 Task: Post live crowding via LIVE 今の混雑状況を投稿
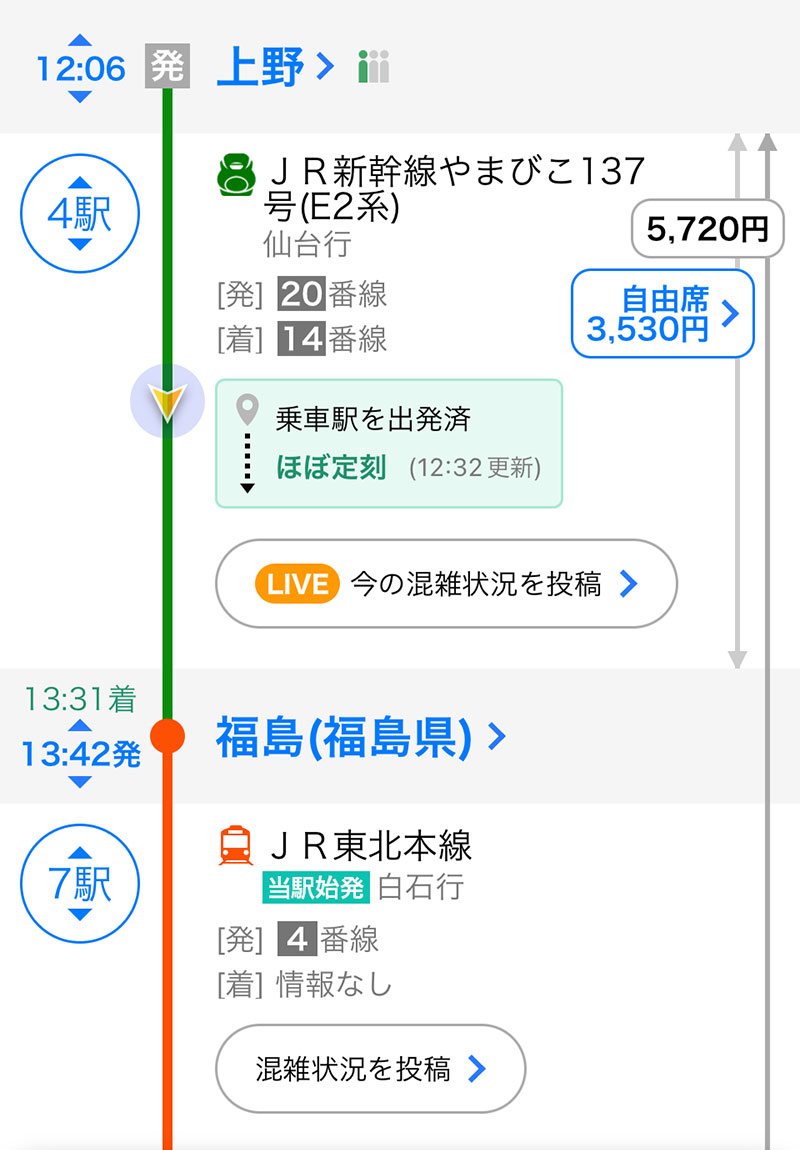pos(446,584)
